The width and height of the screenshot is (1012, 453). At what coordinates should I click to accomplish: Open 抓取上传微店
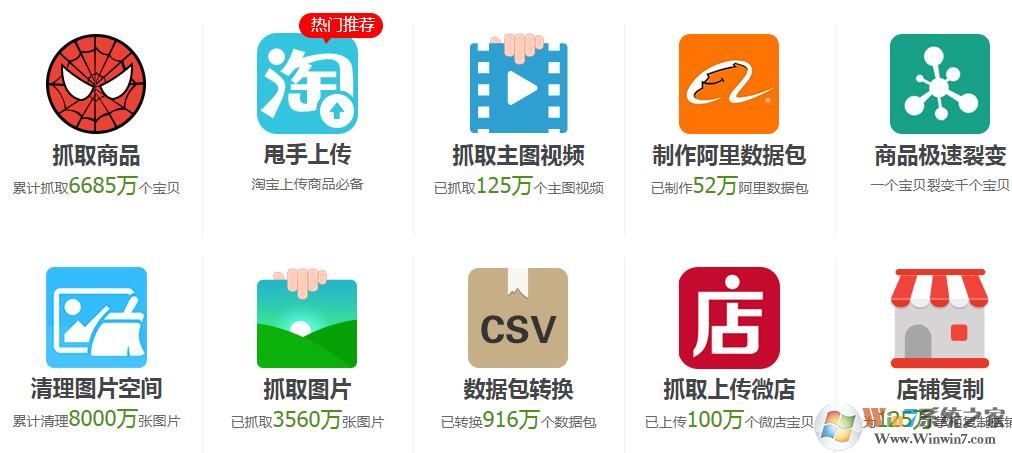[728, 318]
